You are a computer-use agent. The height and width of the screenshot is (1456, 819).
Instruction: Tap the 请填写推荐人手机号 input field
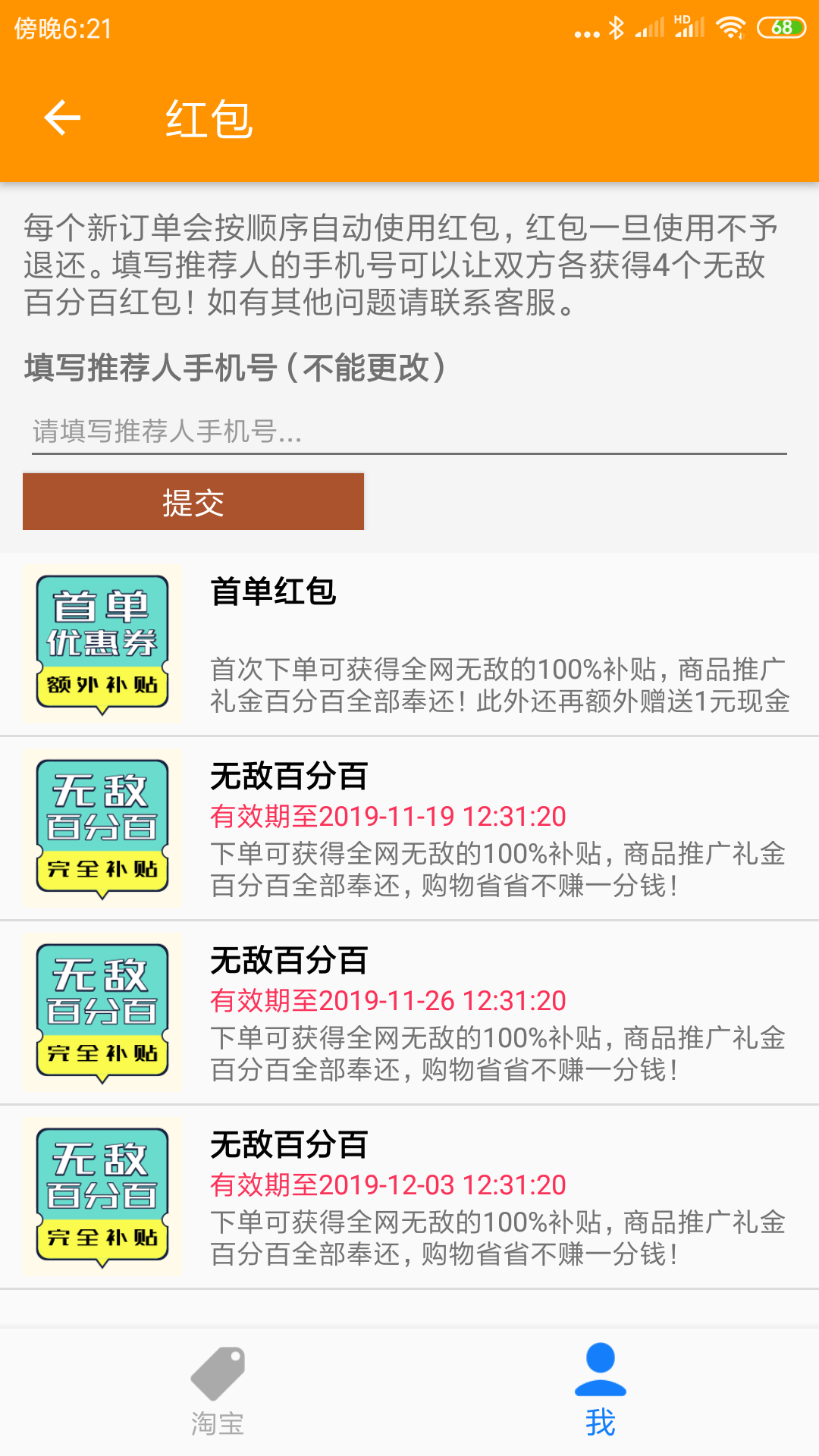click(303, 432)
